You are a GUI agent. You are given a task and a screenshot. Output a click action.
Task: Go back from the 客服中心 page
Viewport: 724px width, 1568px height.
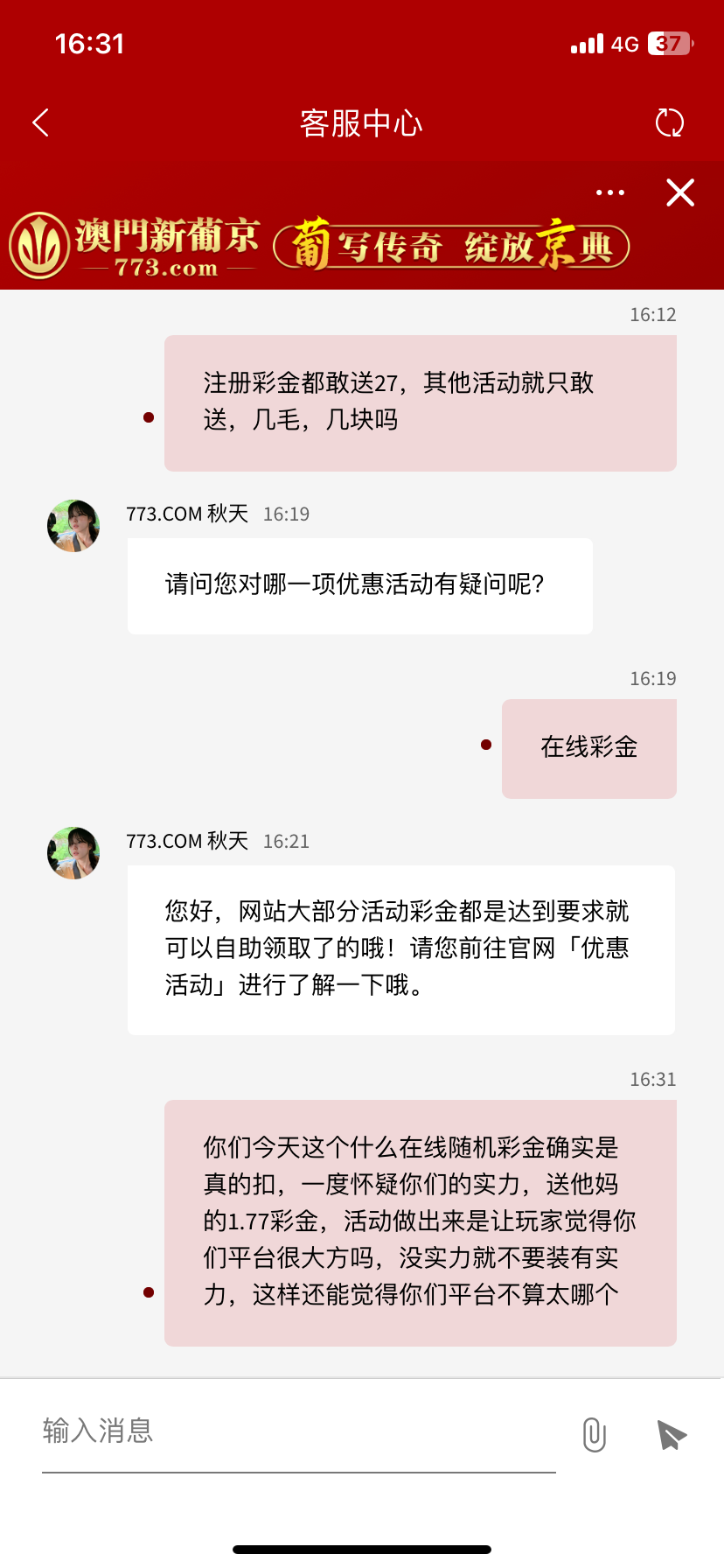point(40,122)
